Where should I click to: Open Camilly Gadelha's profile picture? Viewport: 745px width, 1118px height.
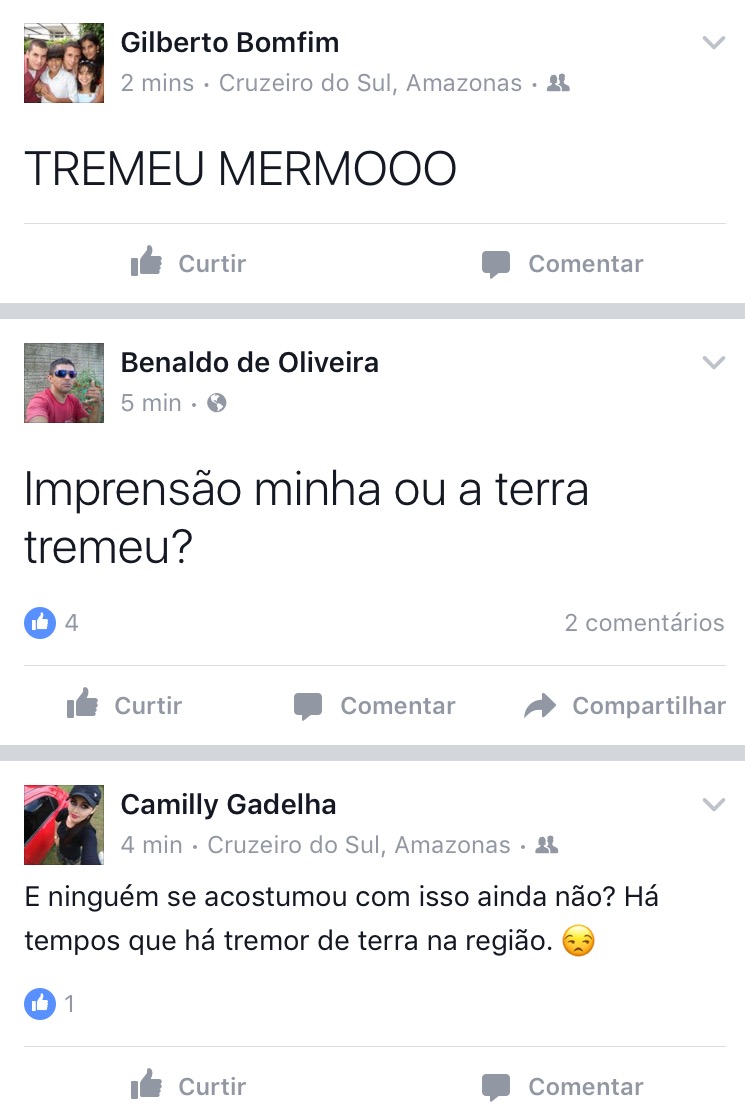click(64, 825)
